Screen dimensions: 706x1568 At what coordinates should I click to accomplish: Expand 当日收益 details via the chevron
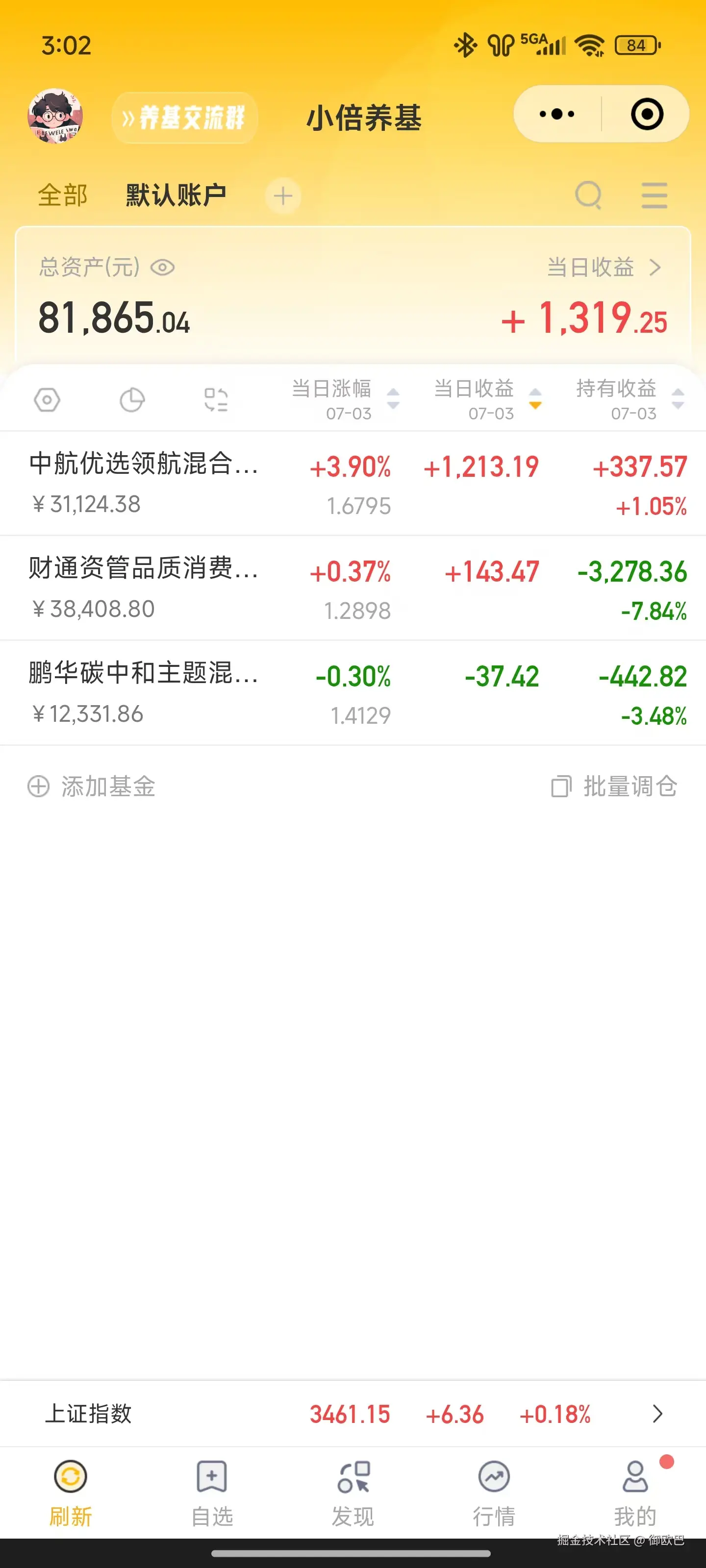pos(656,267)
